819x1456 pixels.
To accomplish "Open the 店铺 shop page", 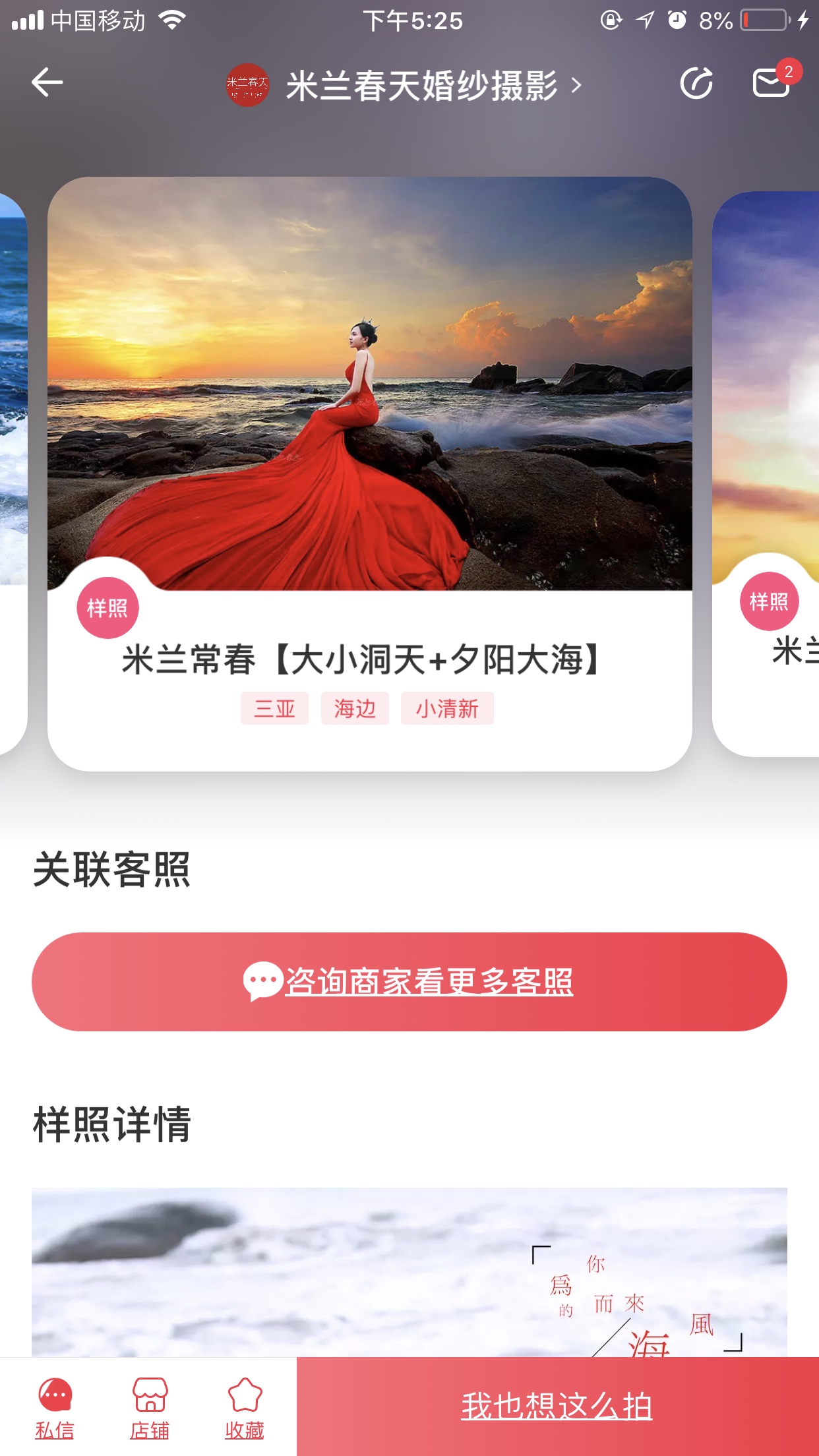I will [x=150, y=1409].
